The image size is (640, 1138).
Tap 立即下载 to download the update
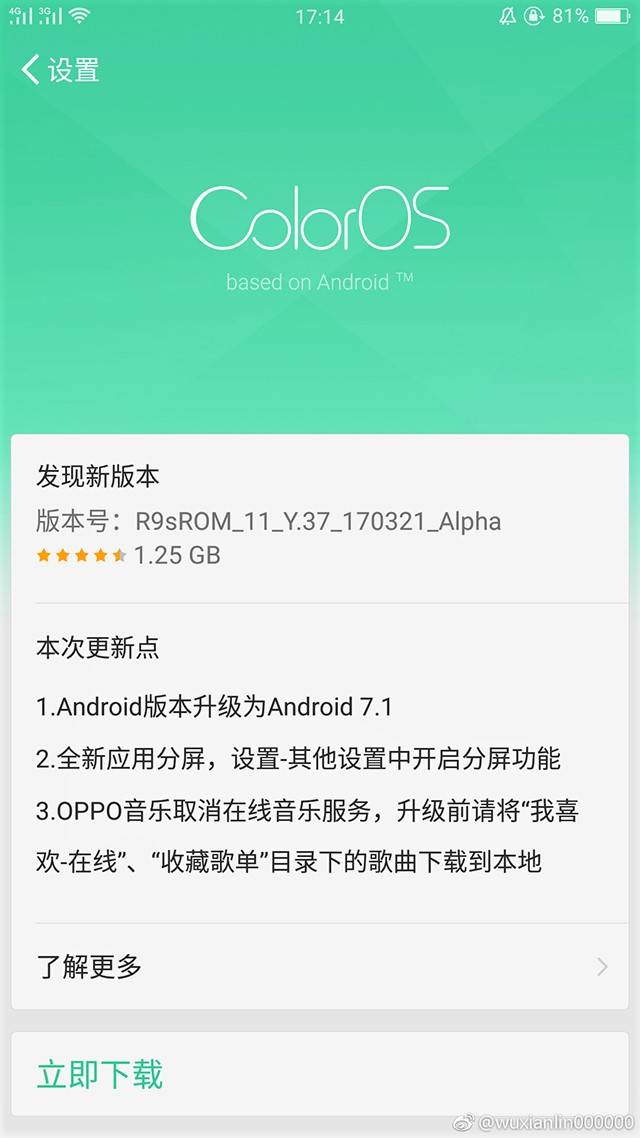[100, 1074]
